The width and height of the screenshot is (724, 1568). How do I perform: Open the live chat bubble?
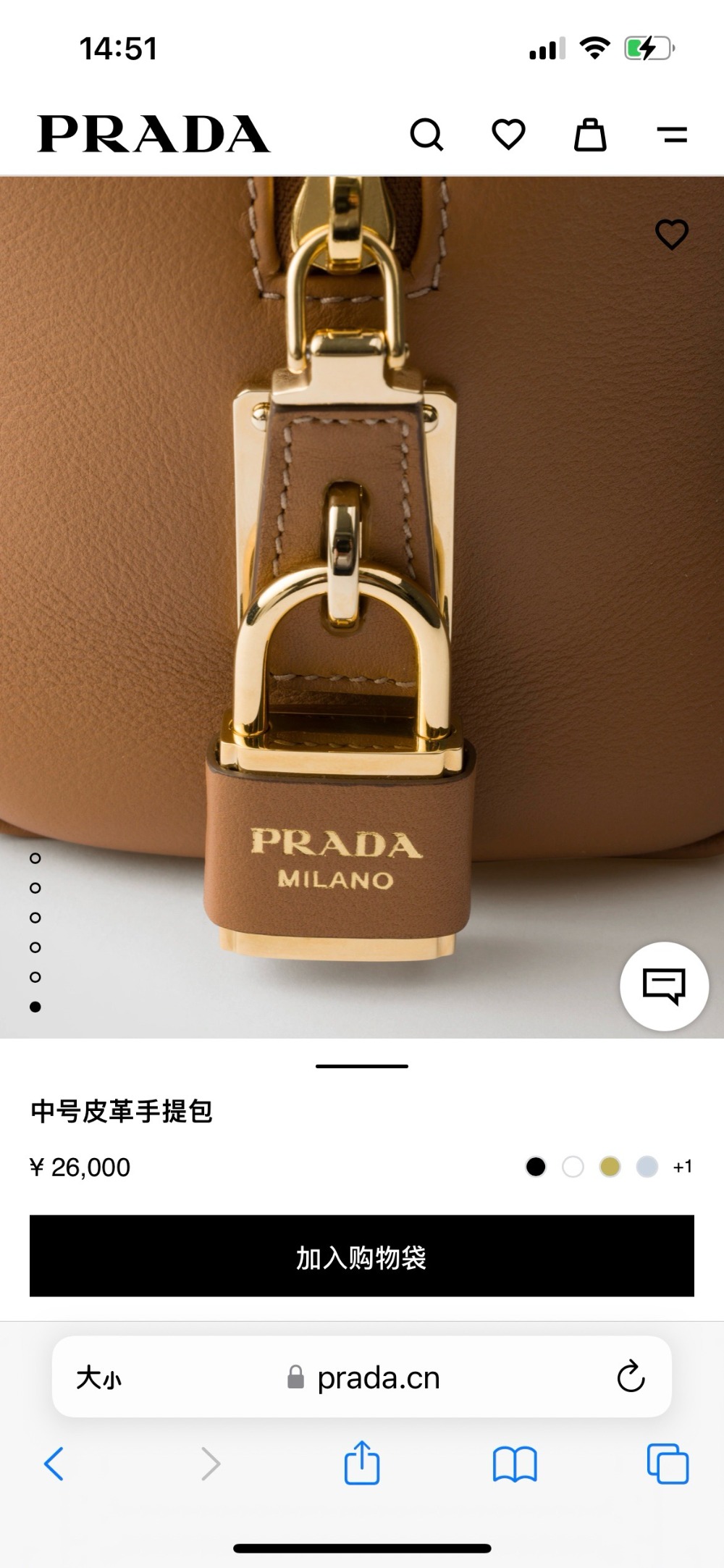664,986
